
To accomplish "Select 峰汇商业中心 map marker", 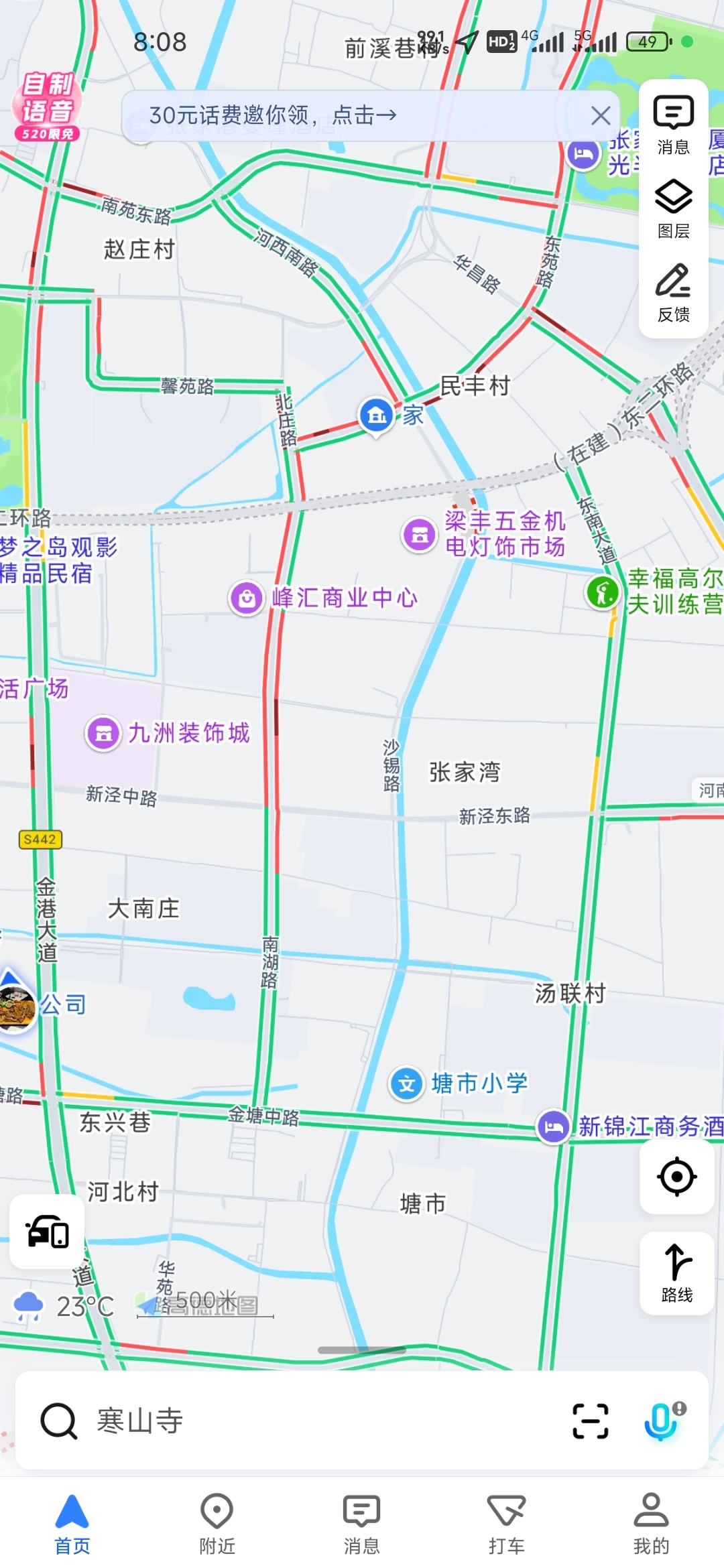I will 247,597.
